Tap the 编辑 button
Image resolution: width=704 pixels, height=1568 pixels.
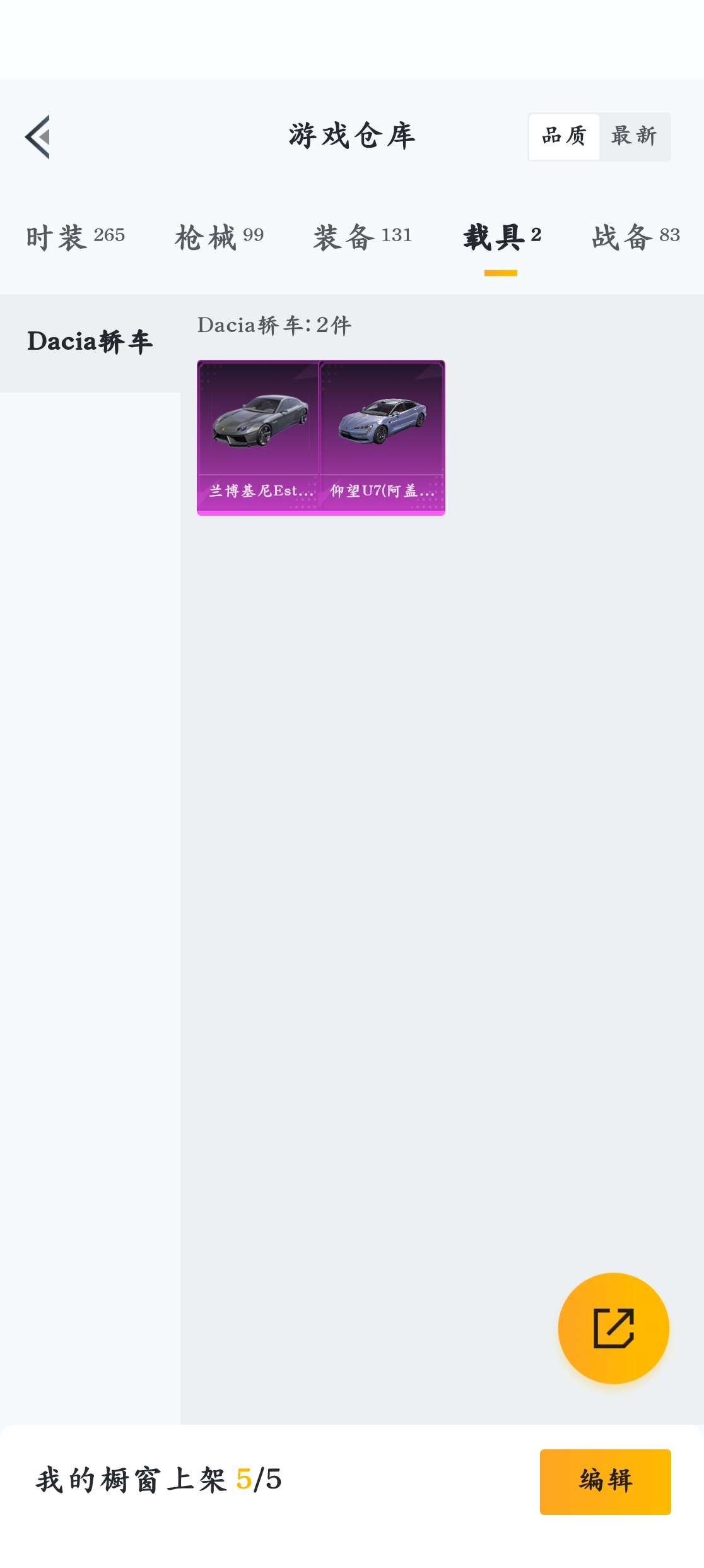tap(605, 1481)
